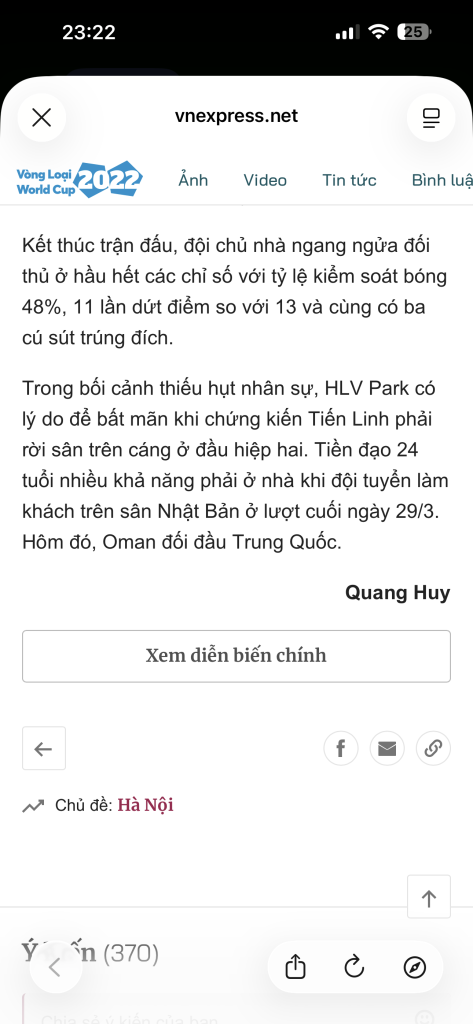Open the reader view icon
The height and width of the screenshot is (1024, 473).
click(x=431, y=118)
